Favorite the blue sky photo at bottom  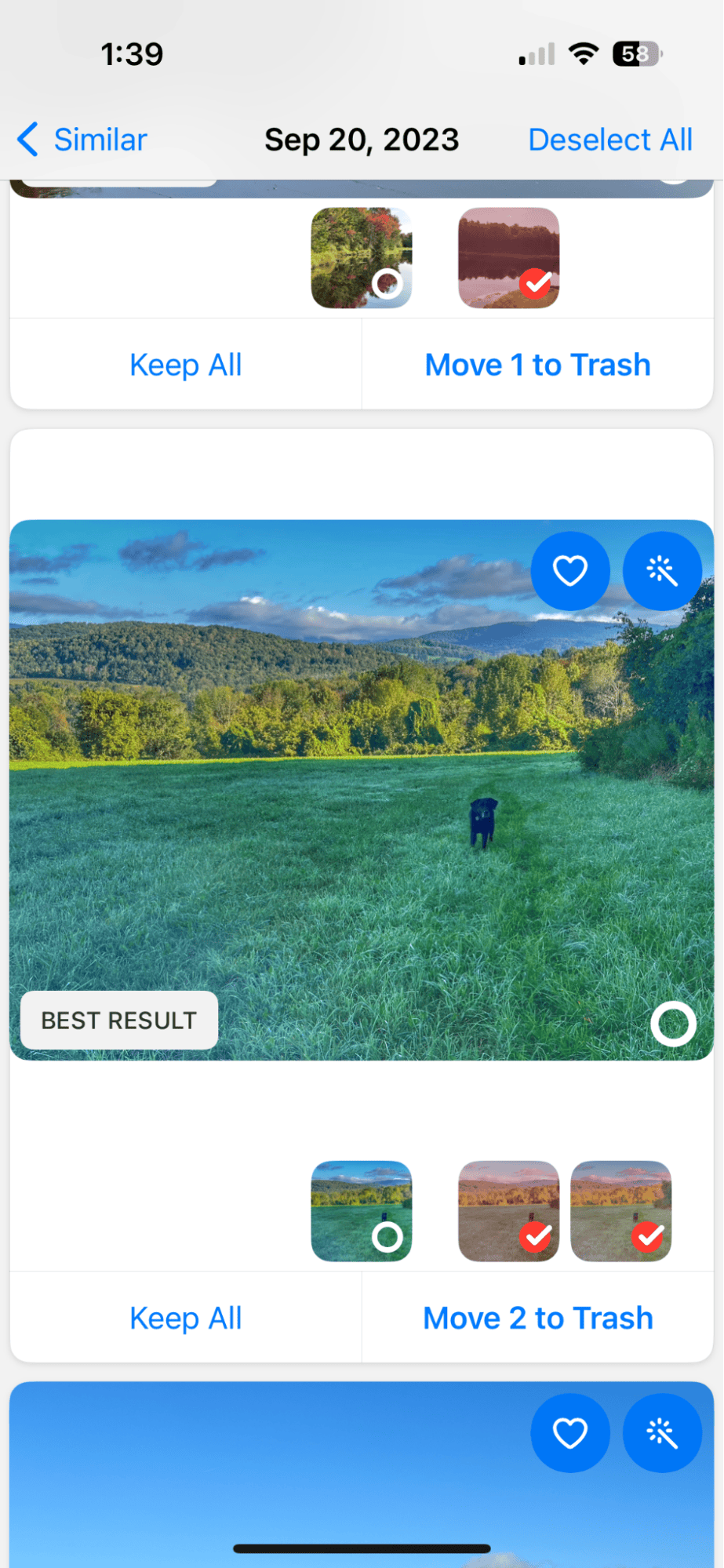coord(570,1433)
